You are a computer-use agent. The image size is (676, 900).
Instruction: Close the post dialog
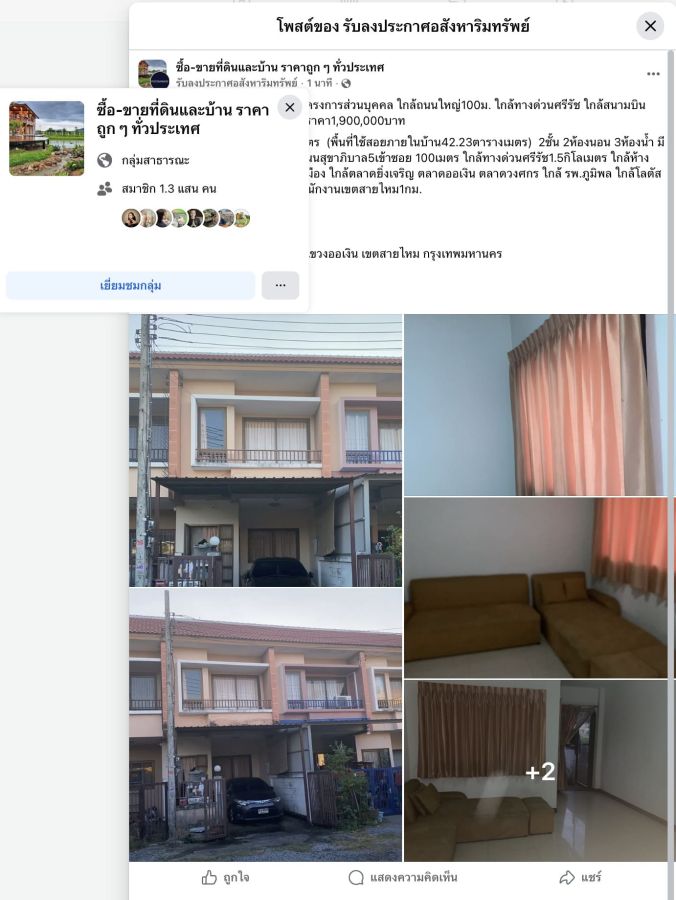650,26
